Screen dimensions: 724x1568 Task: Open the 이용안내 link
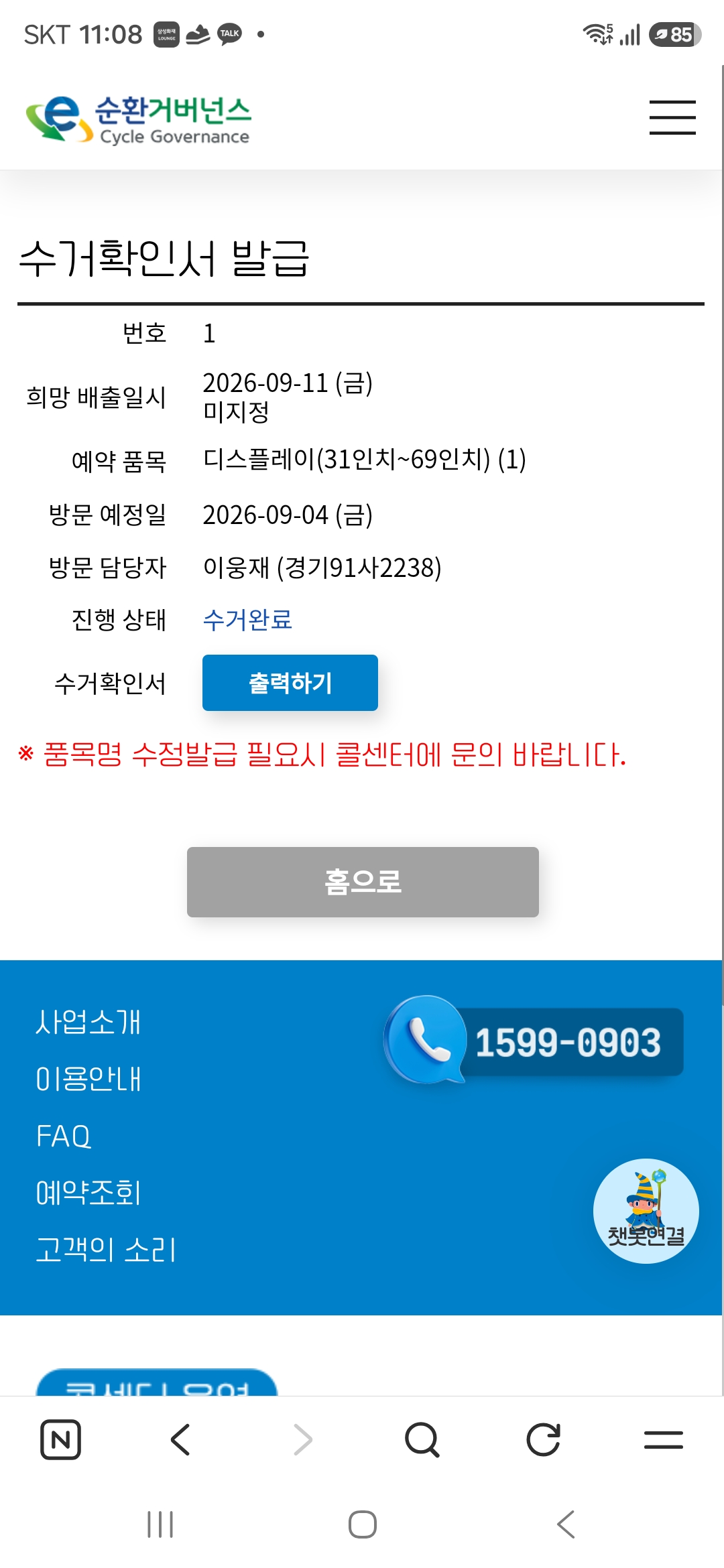tap(88, 1079)
